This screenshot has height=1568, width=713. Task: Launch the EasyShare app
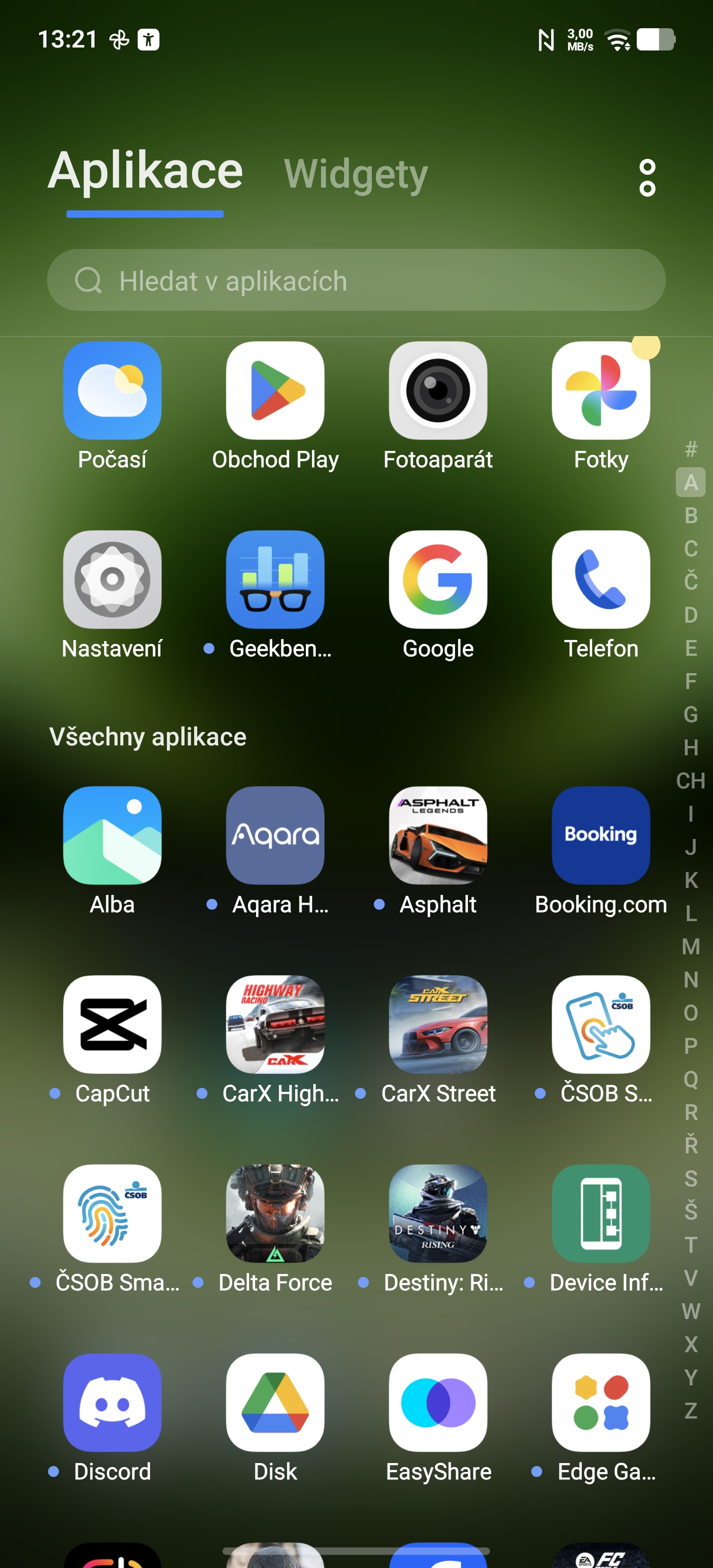[x=438, y=1402]
